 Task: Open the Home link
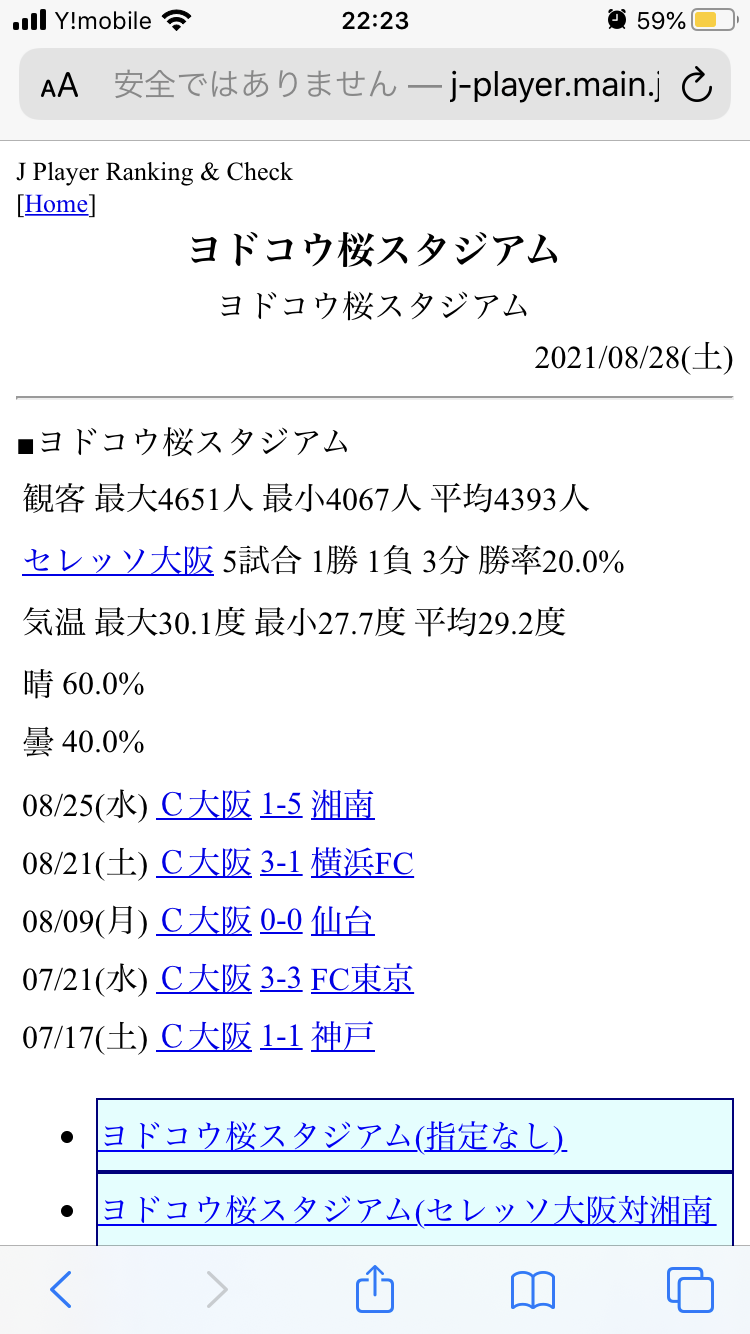(x=56, y=204)
